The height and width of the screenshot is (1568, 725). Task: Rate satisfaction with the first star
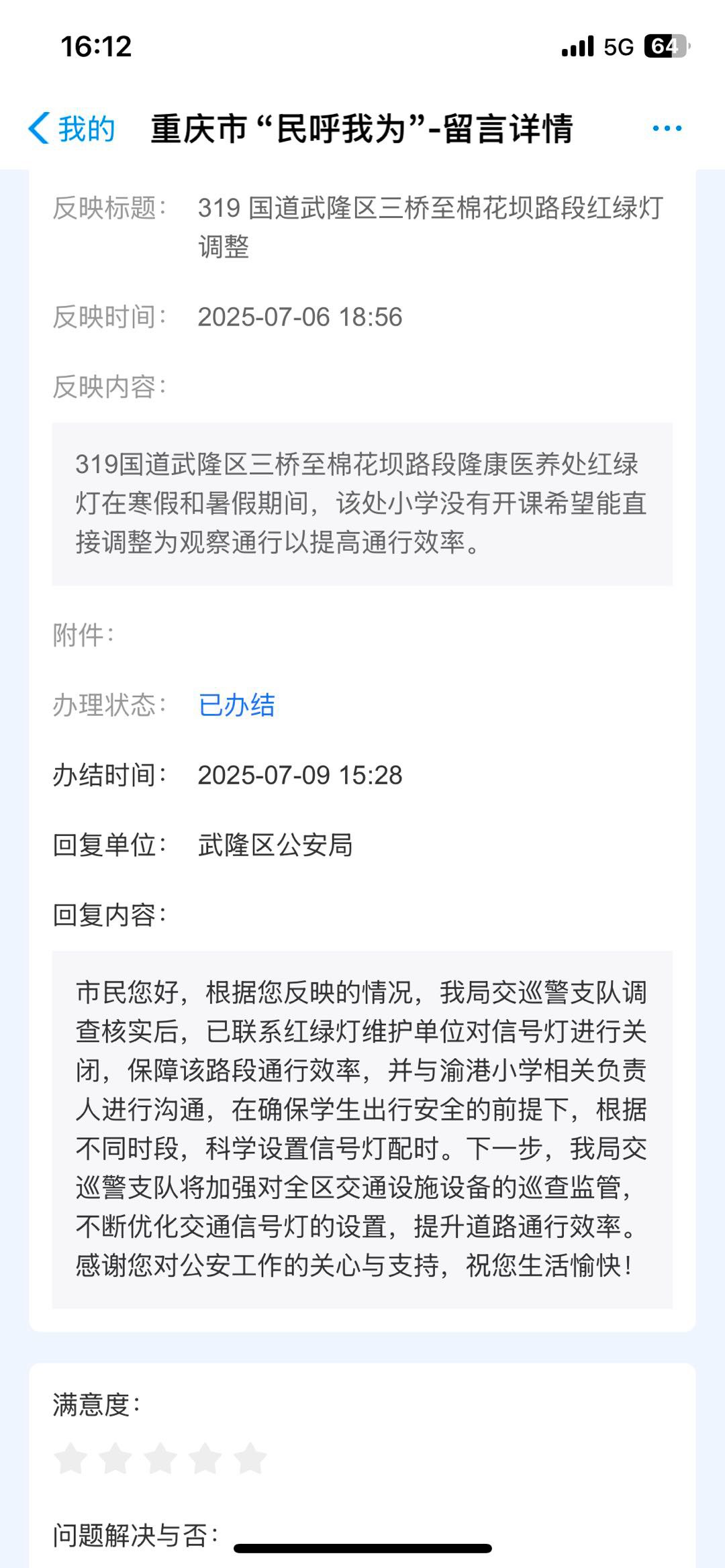click(x=70, y=1458)
